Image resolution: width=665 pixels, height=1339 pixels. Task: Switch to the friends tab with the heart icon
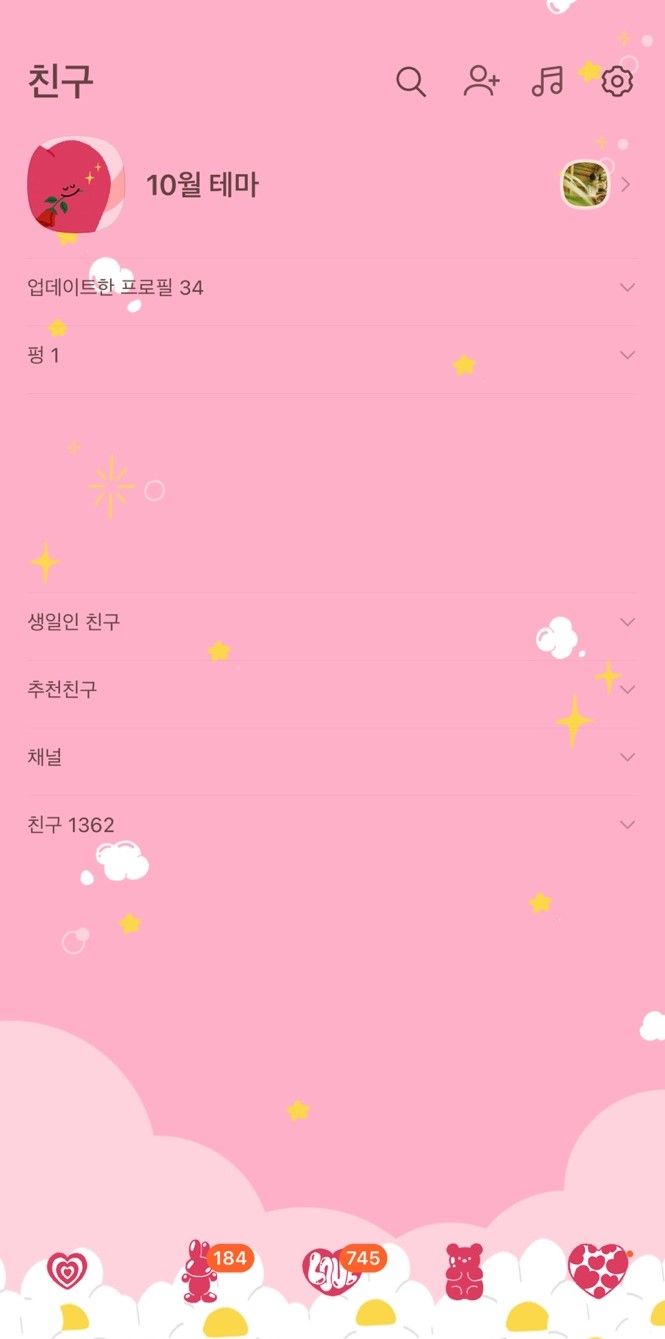[x=67, y=1271]
